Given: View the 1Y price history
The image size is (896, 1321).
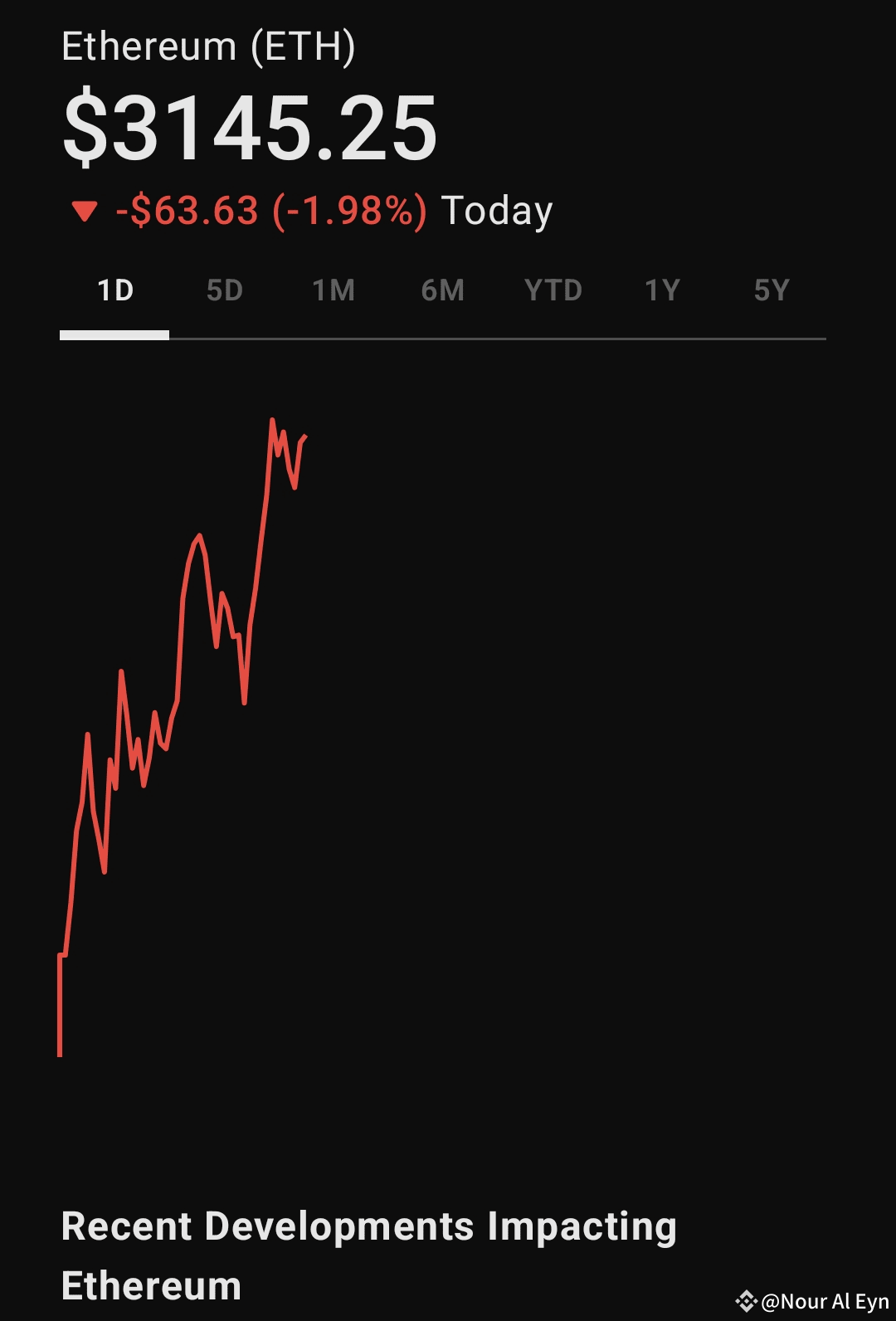Looking at the screenshot, I should [662, 291].
